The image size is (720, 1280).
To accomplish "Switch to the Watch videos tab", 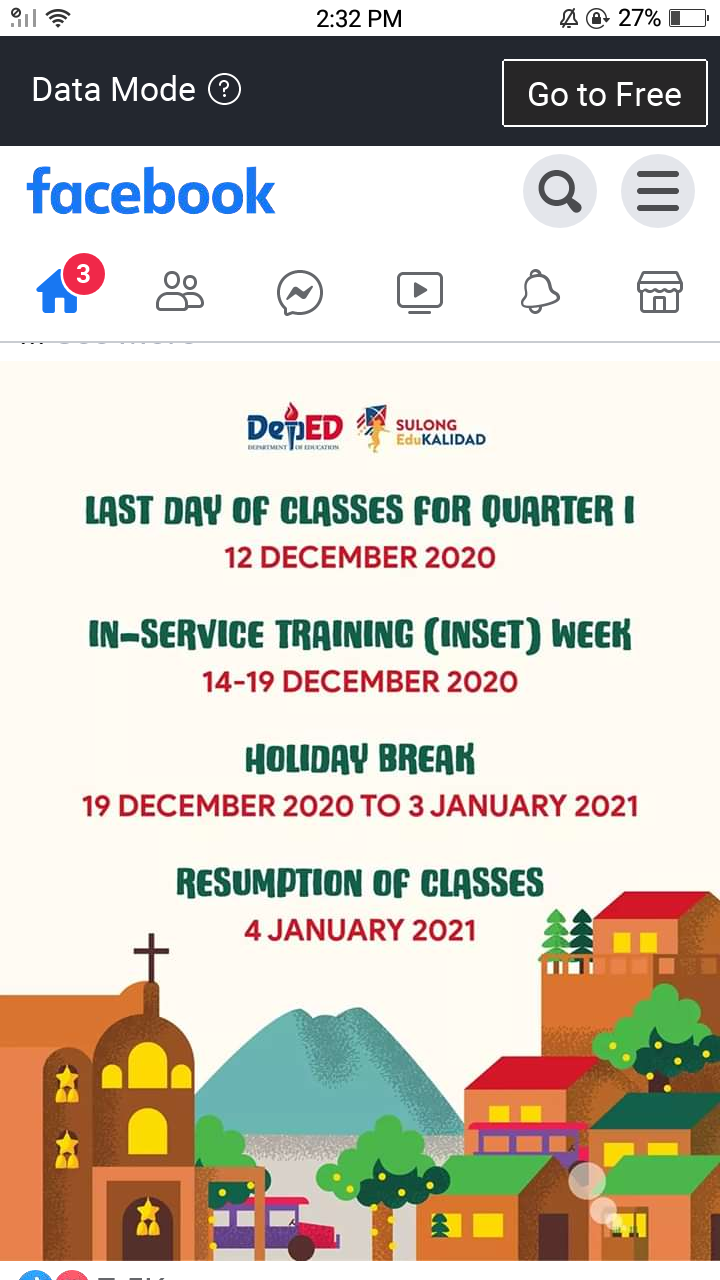I will (x=420, y=292).
